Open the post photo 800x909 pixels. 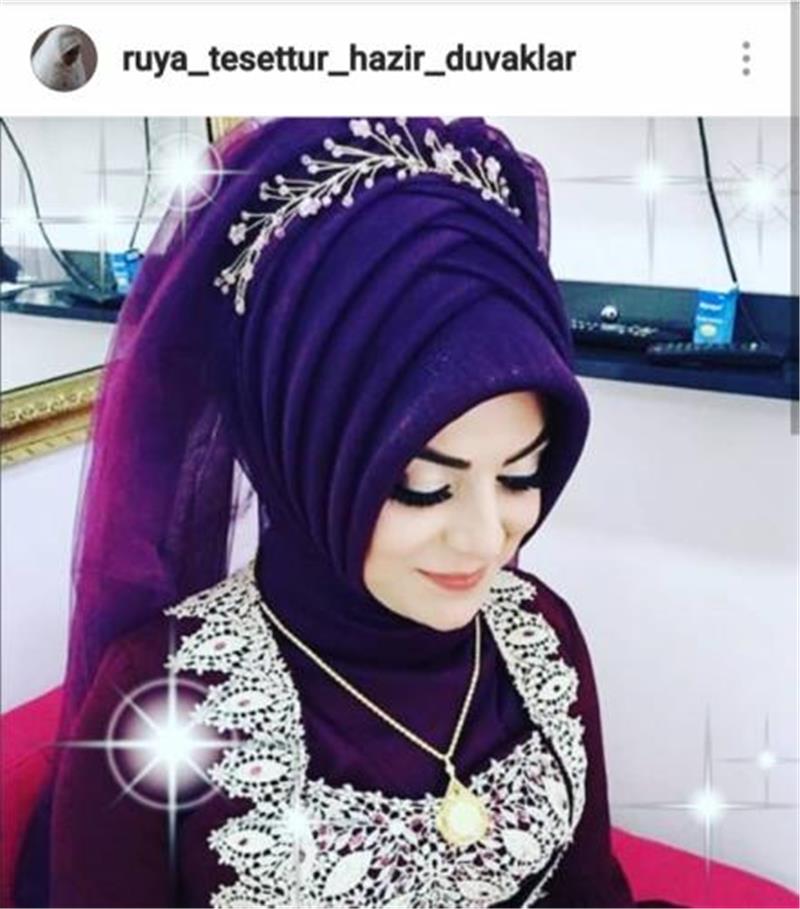(x=400, y=512)
